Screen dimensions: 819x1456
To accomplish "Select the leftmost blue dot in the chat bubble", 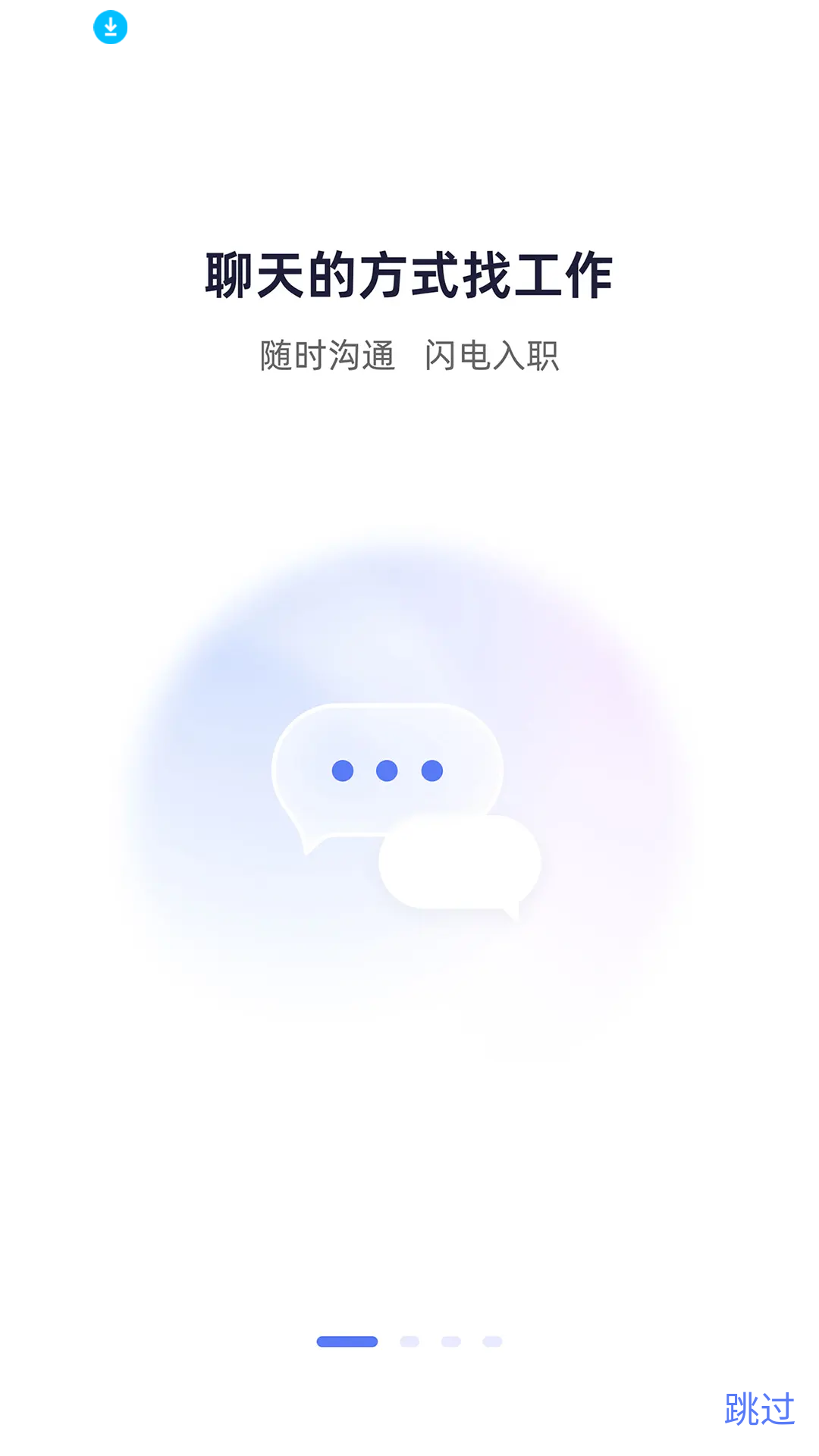I will pyautogui.click(x=341, y=770).
